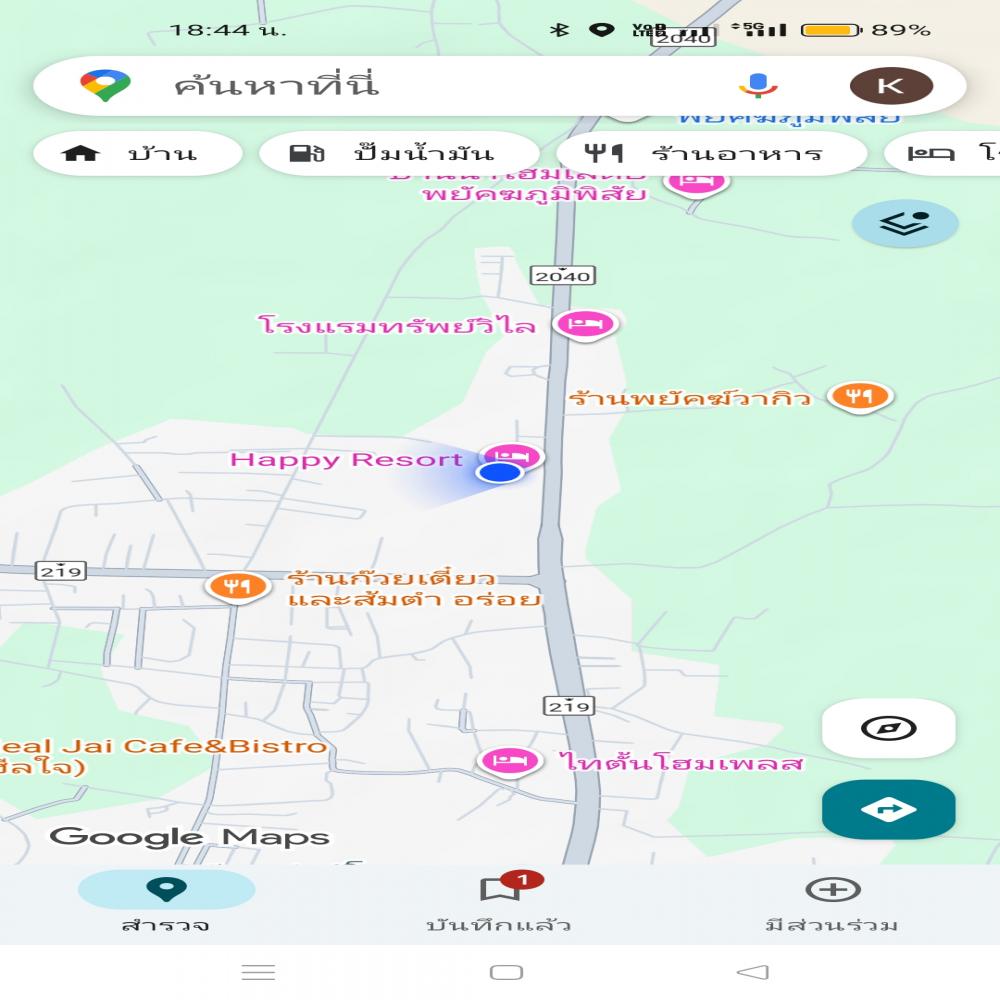Switch to the มีส่วนร่วม contribute tab
1000x1000 pixels.
832,902
